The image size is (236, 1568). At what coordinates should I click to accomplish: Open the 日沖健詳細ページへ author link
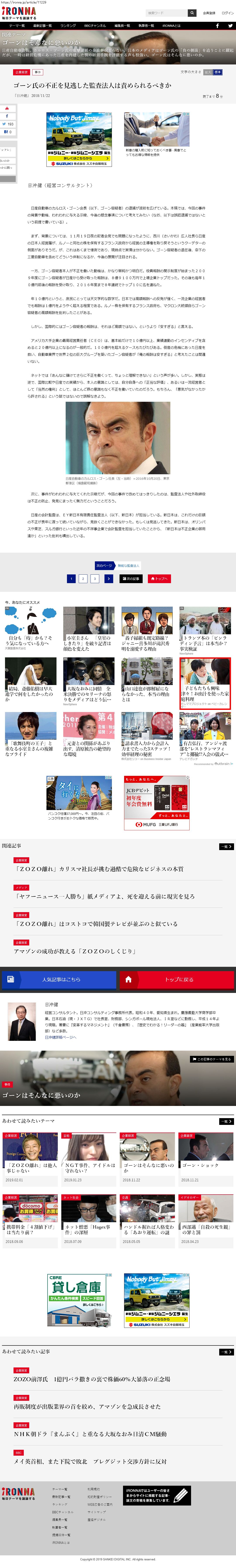60,1037
